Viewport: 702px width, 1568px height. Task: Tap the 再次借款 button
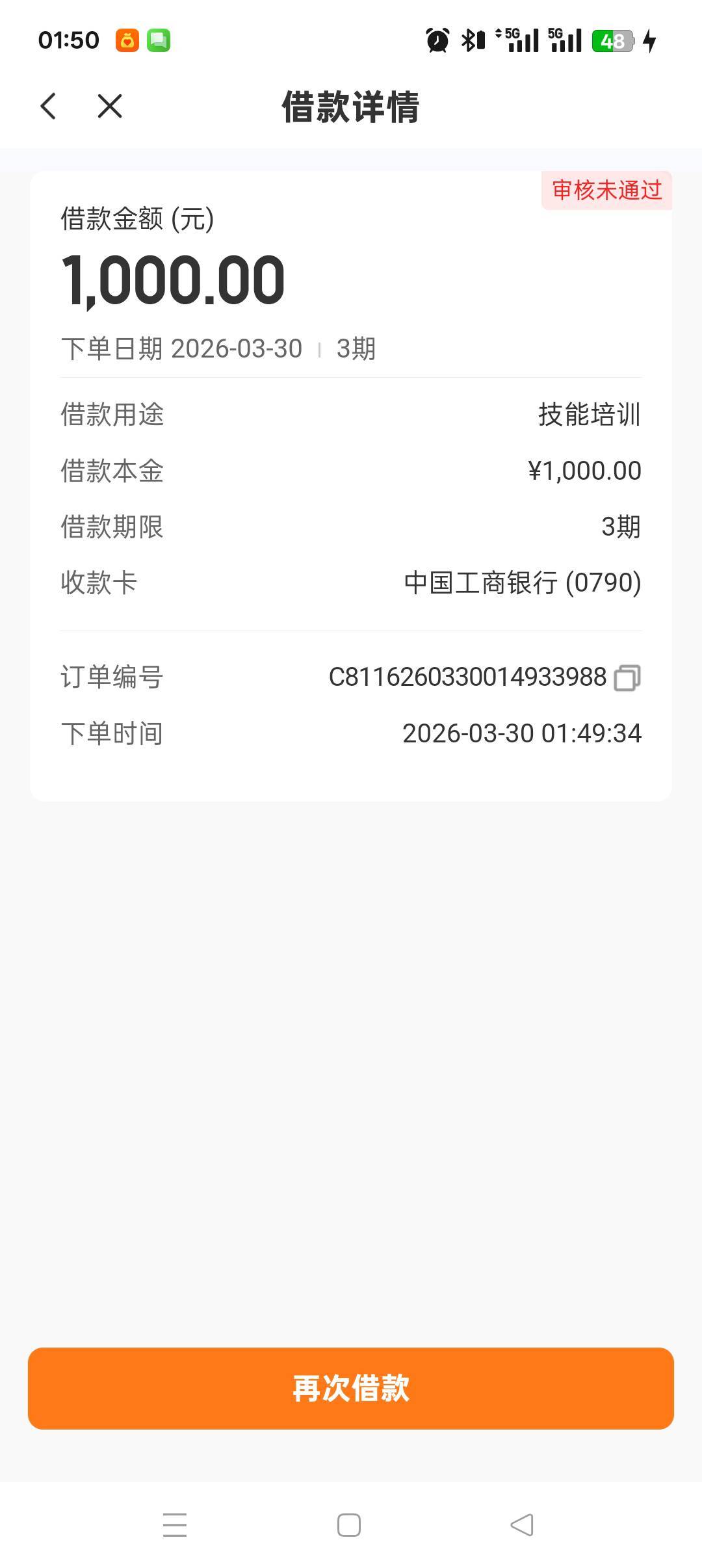pyautogui.click(x=351, y=1388)
